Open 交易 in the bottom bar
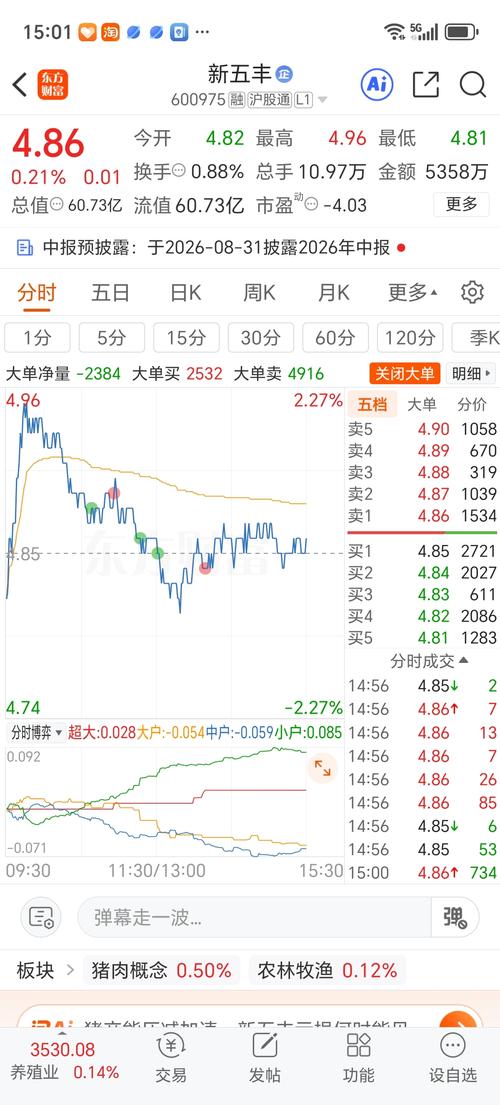 tap(170, 1058)
